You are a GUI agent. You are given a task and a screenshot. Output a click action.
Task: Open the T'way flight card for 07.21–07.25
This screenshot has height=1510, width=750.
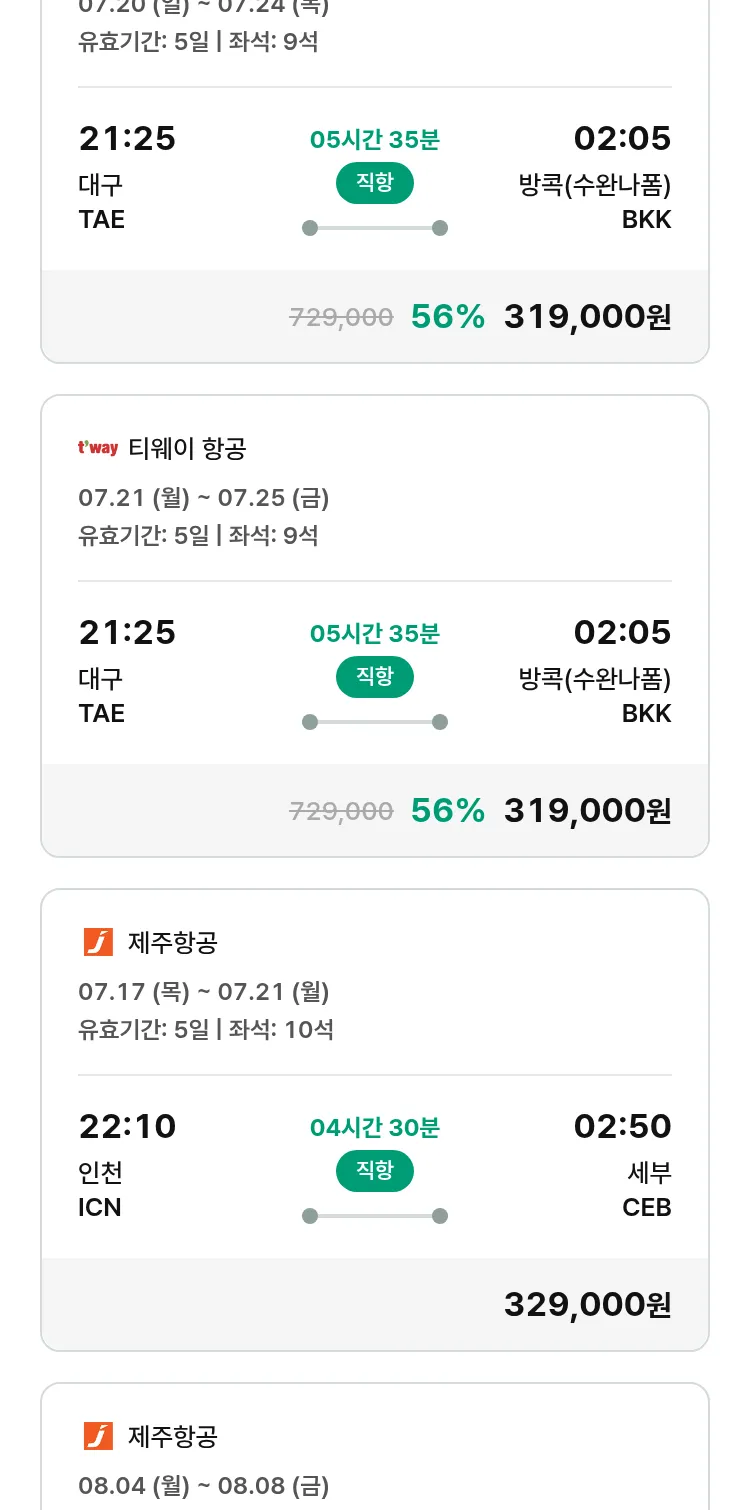tap(375, 626)
